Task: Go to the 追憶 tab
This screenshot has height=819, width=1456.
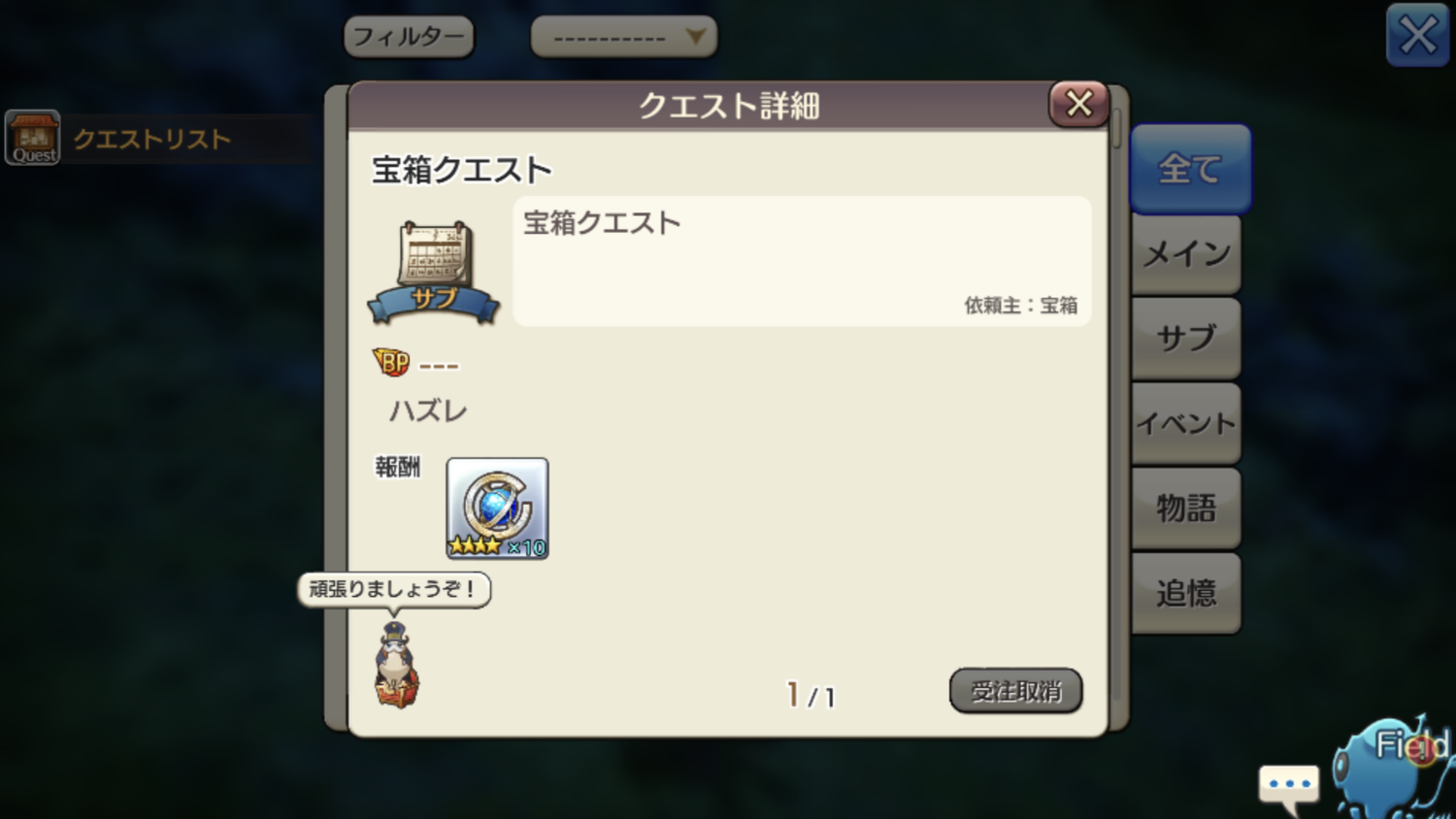Action: tap(1186, 593)
